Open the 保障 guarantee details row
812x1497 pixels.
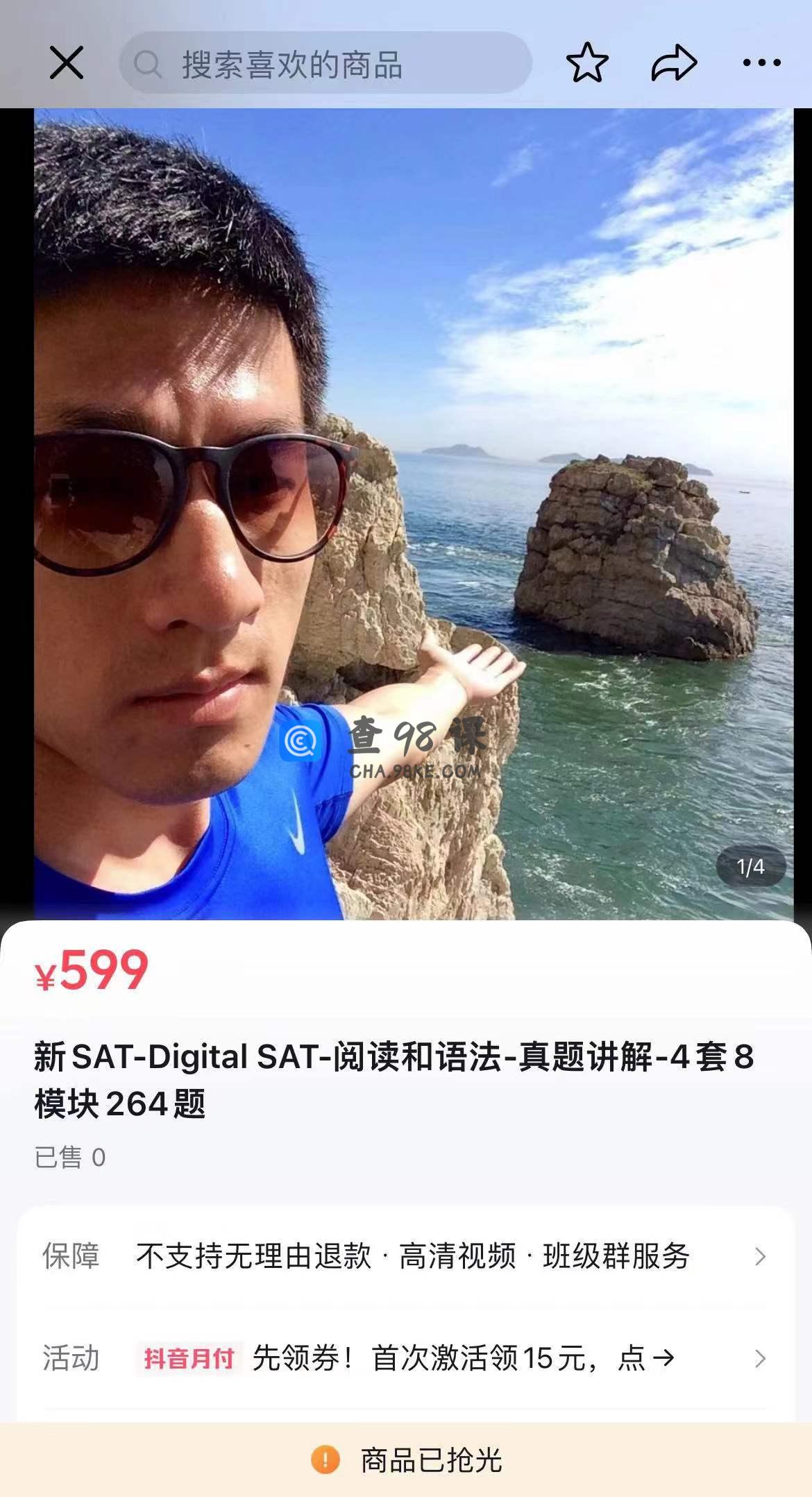click(x=405, y=1256)
